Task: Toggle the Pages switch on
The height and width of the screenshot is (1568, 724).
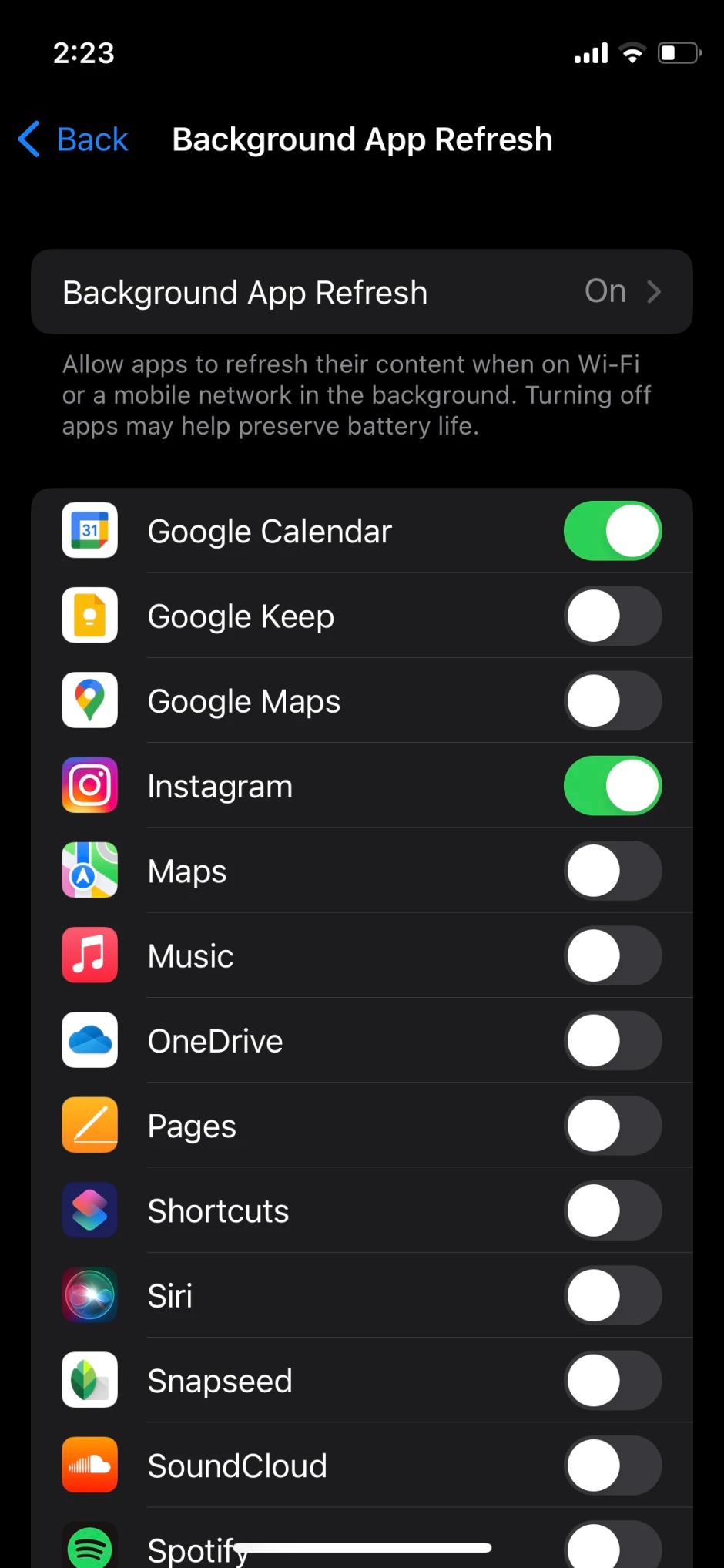Action: pos(612,1126)
